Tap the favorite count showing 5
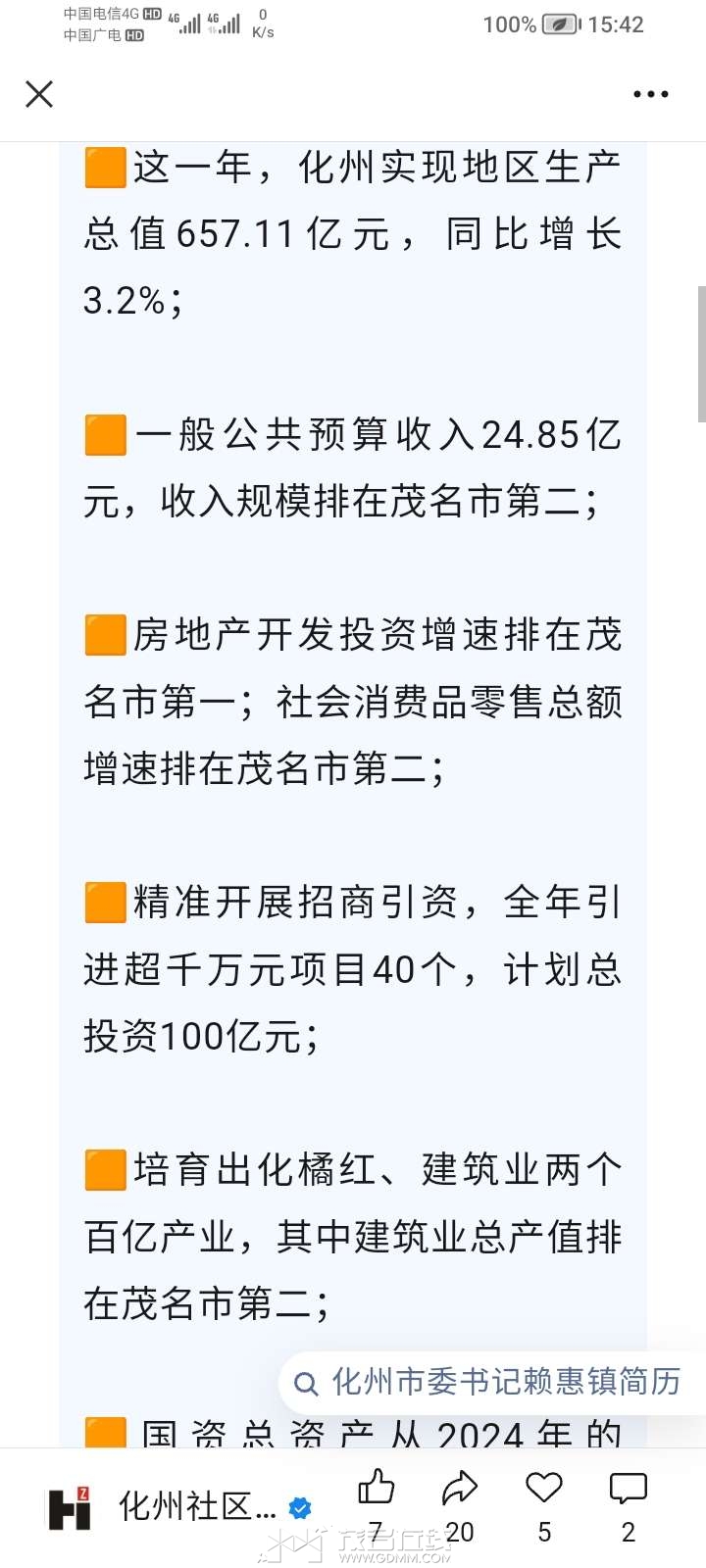Image resolution: width=706 pixels, height=1568 pixels. 542,1529
